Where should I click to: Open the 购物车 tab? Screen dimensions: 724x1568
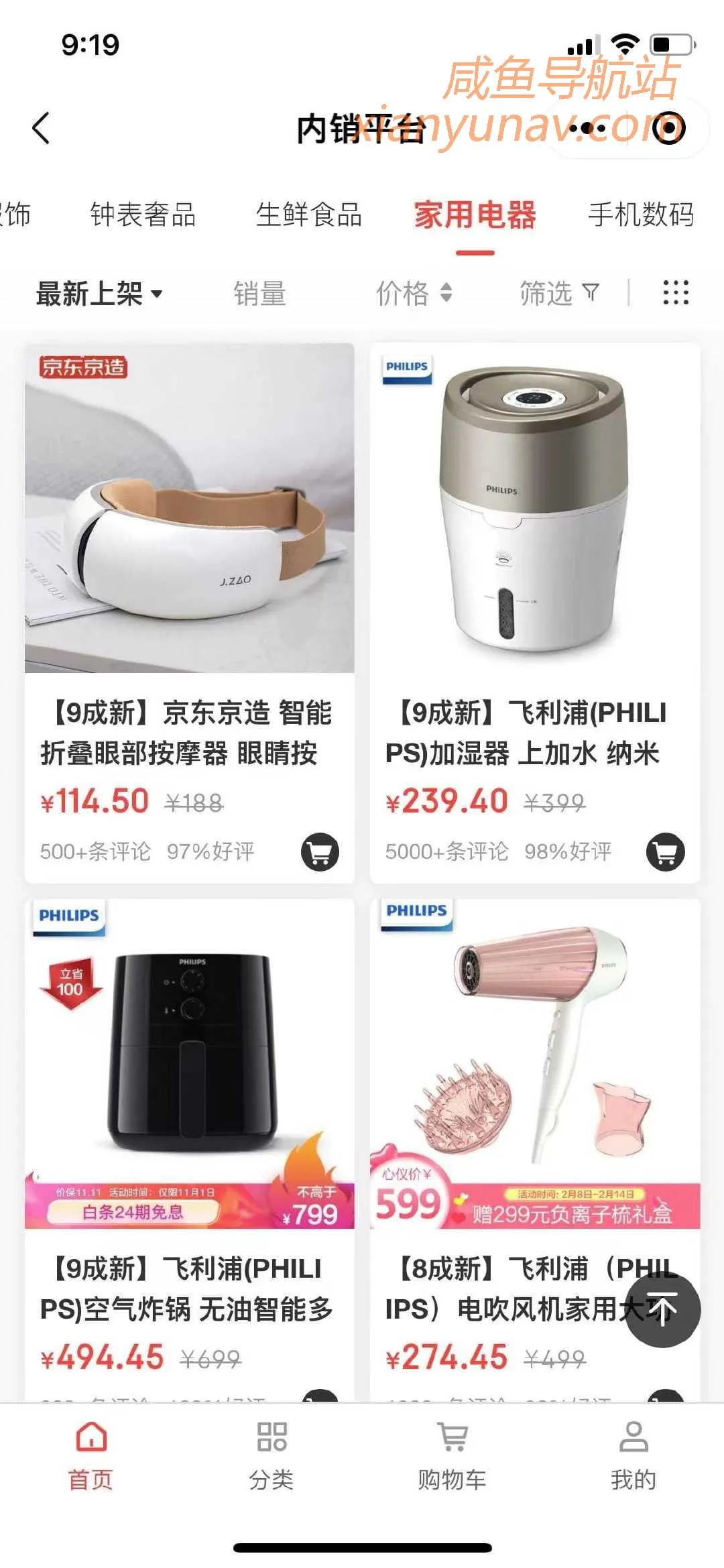tap(452, 1453)
